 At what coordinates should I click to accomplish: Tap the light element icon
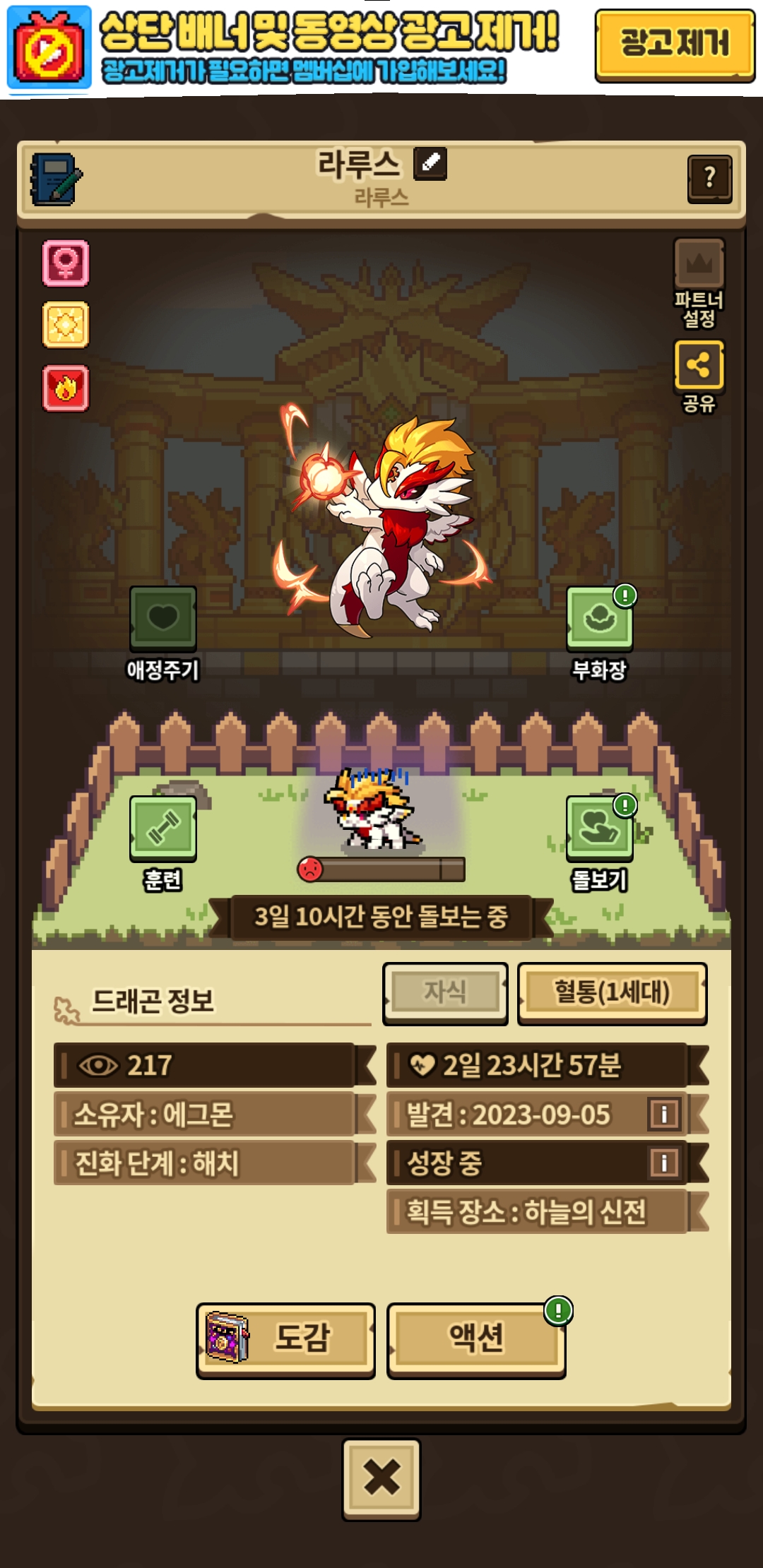click(66, 325)
